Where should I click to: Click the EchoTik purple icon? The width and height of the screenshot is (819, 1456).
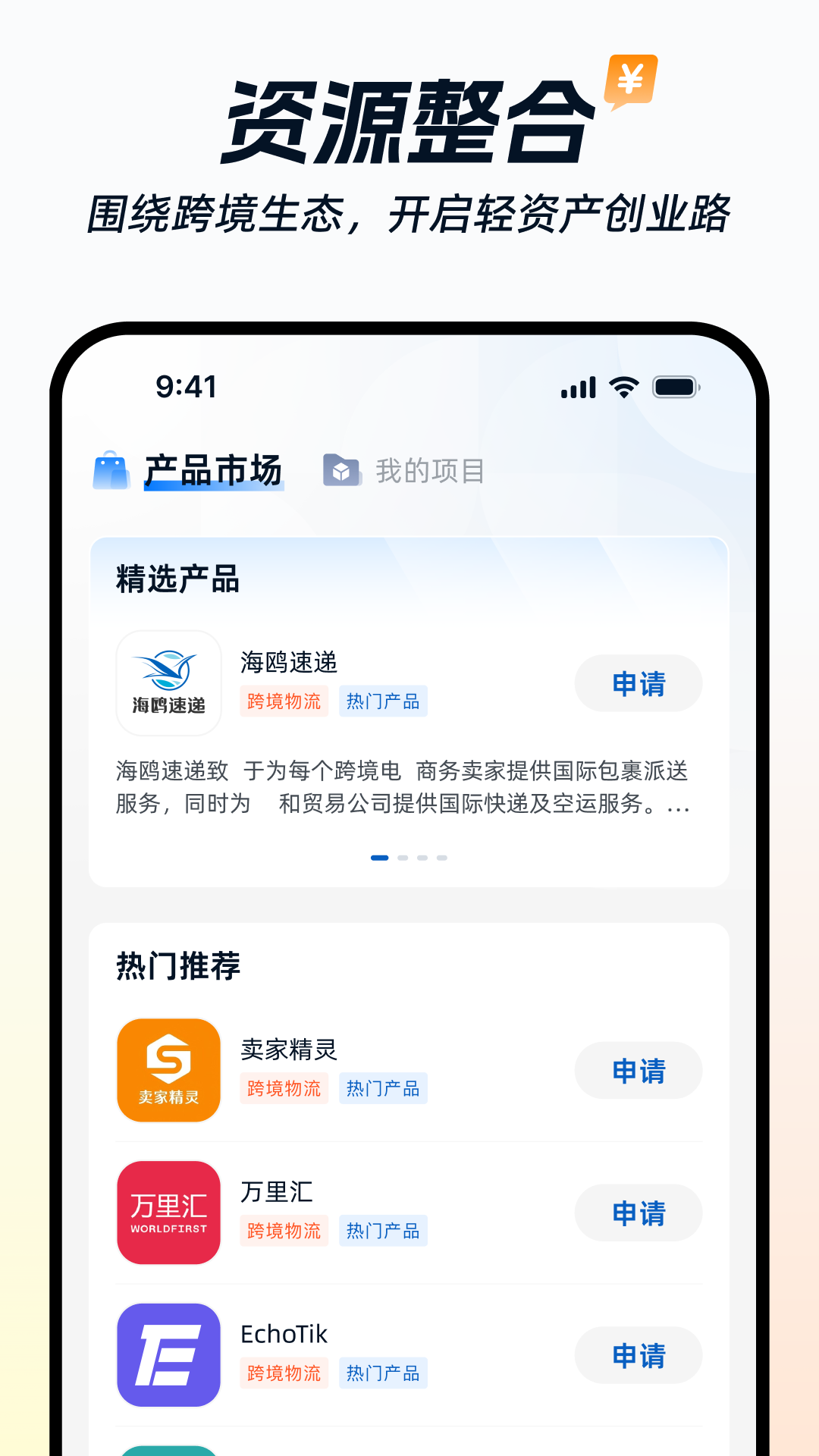point(168,1355)
